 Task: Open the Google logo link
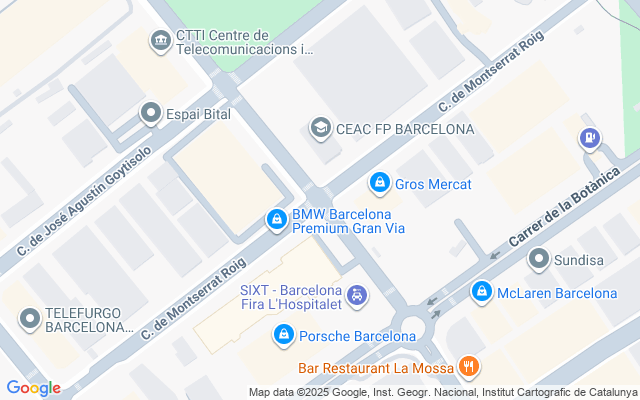[x=33, y=388]
